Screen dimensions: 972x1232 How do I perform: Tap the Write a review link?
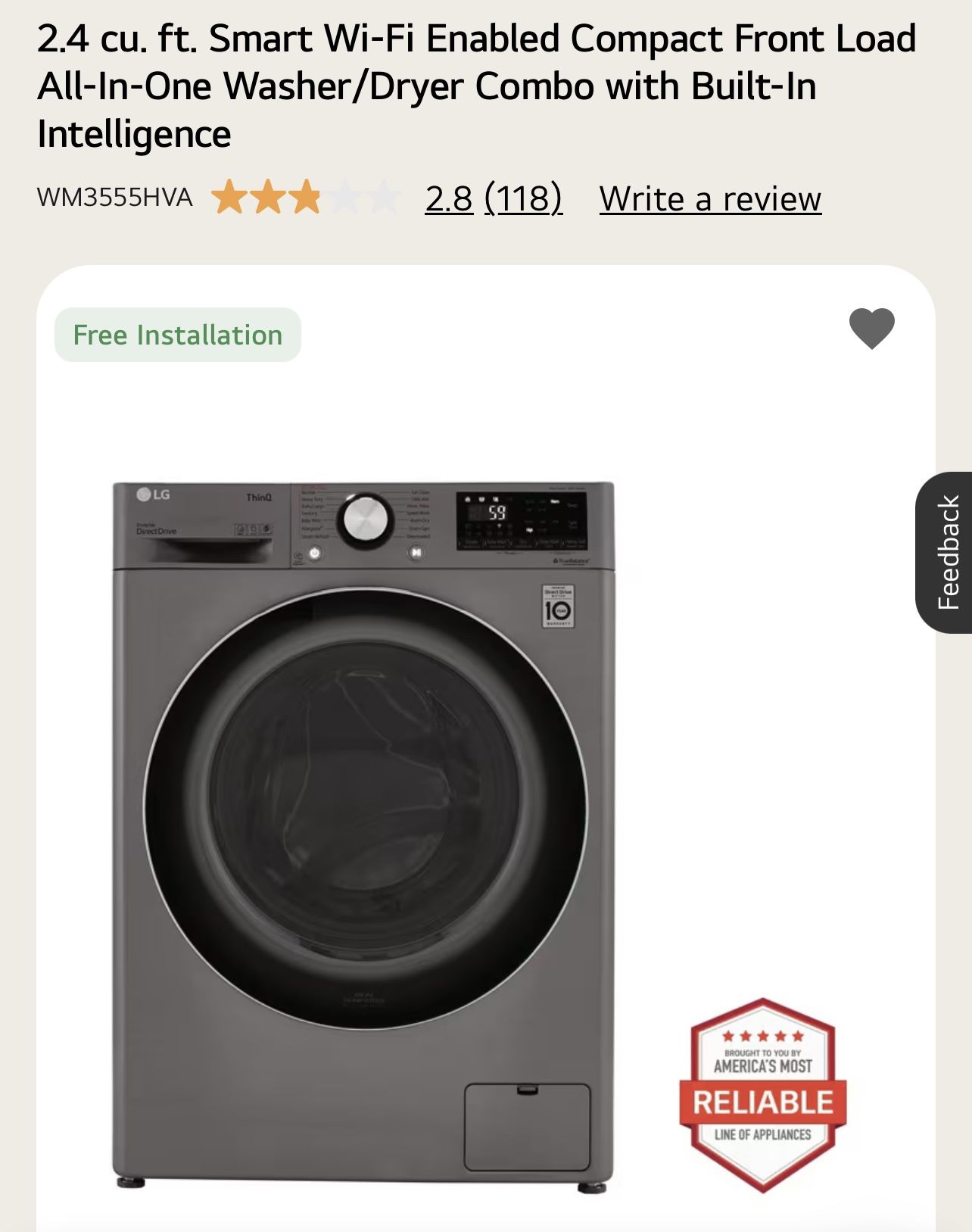tap(710, 198)
